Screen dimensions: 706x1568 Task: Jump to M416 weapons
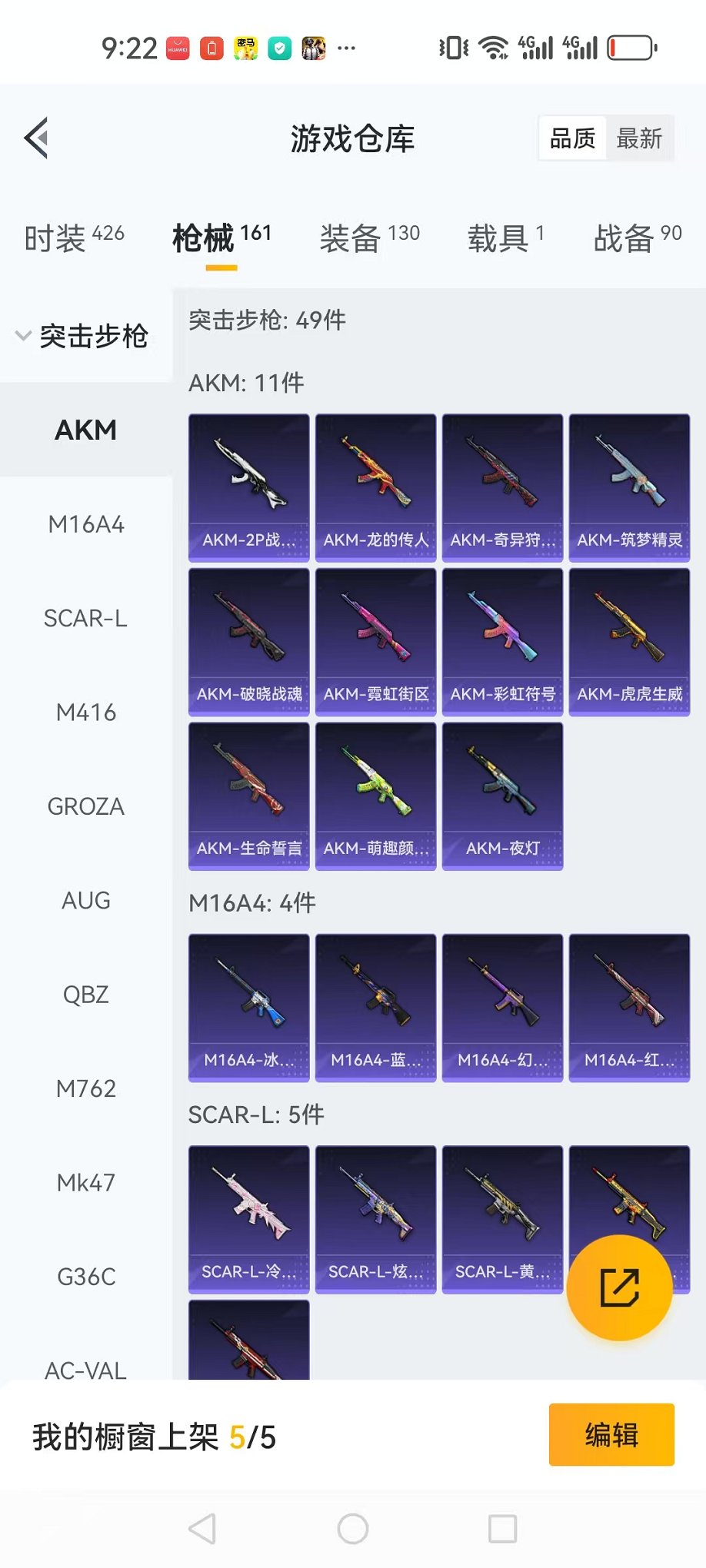pos(86,713)
